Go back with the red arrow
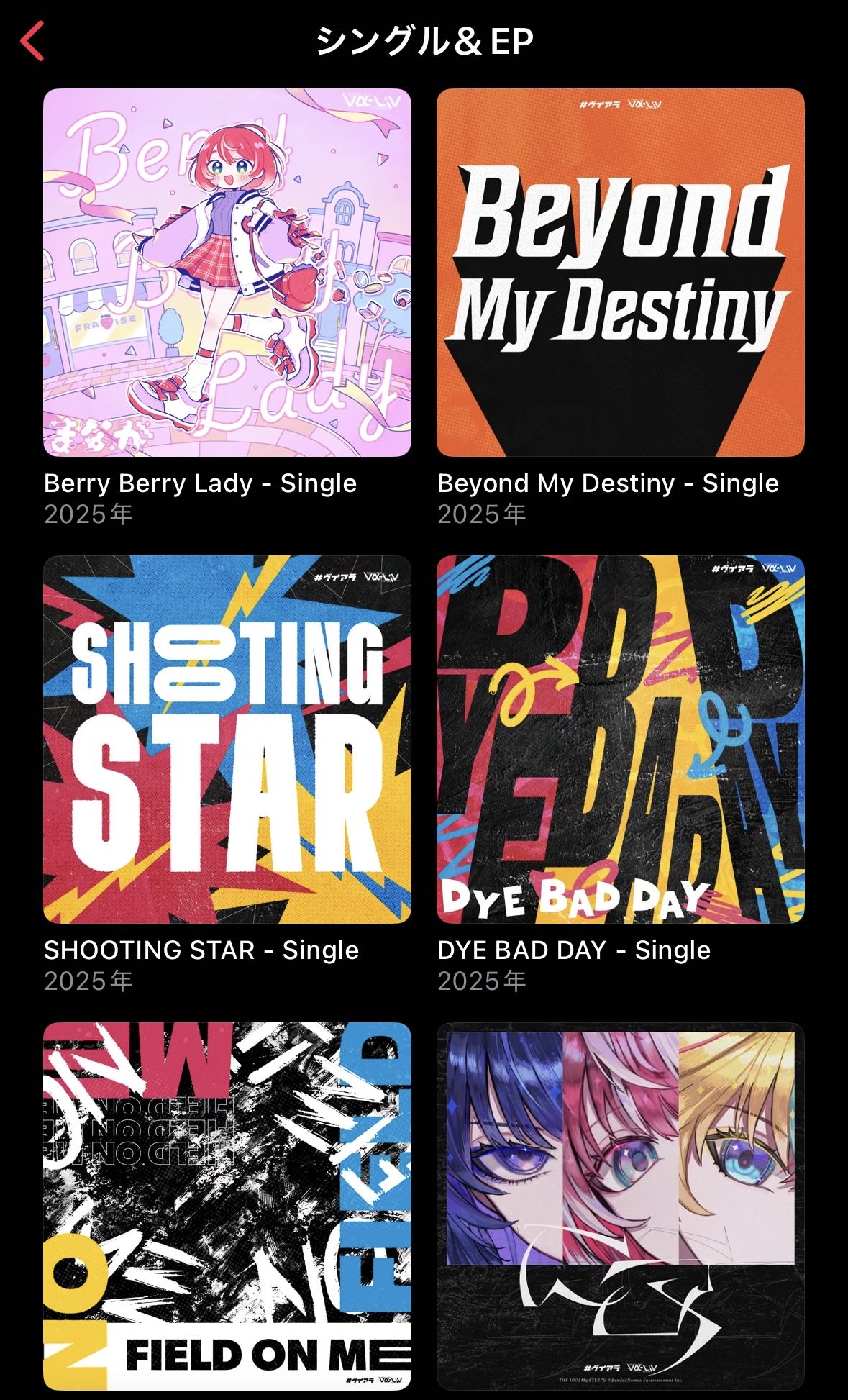 tap(33, 41)
